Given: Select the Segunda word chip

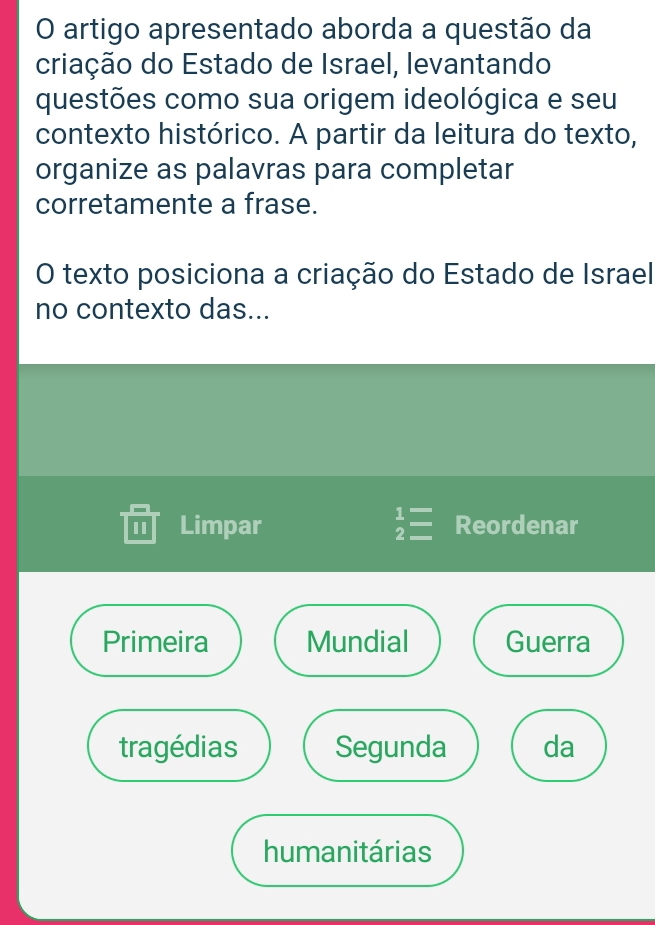Looking at the screenshot, I should point(391,746).
